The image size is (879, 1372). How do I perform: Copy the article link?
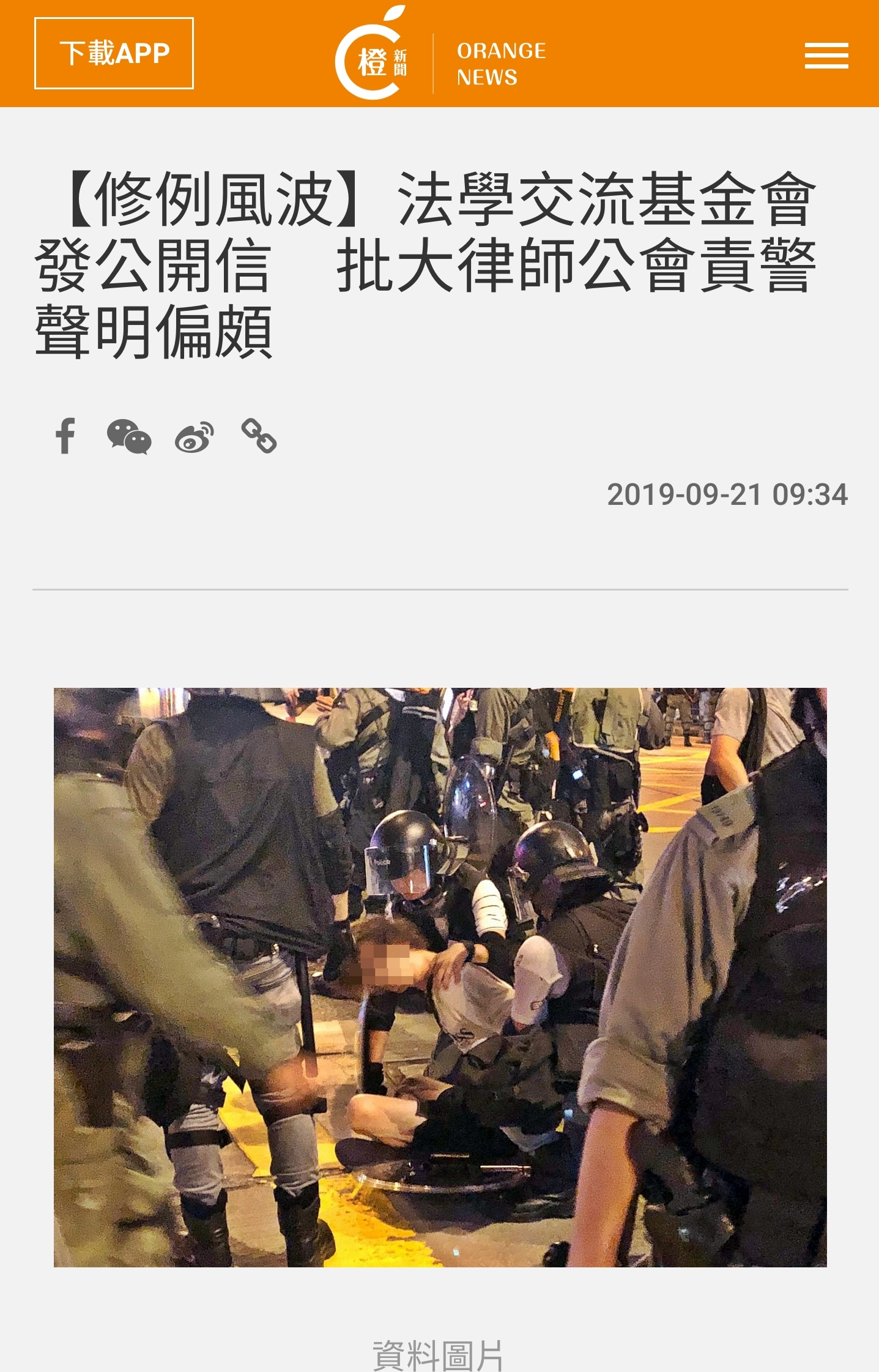(259, 436)
